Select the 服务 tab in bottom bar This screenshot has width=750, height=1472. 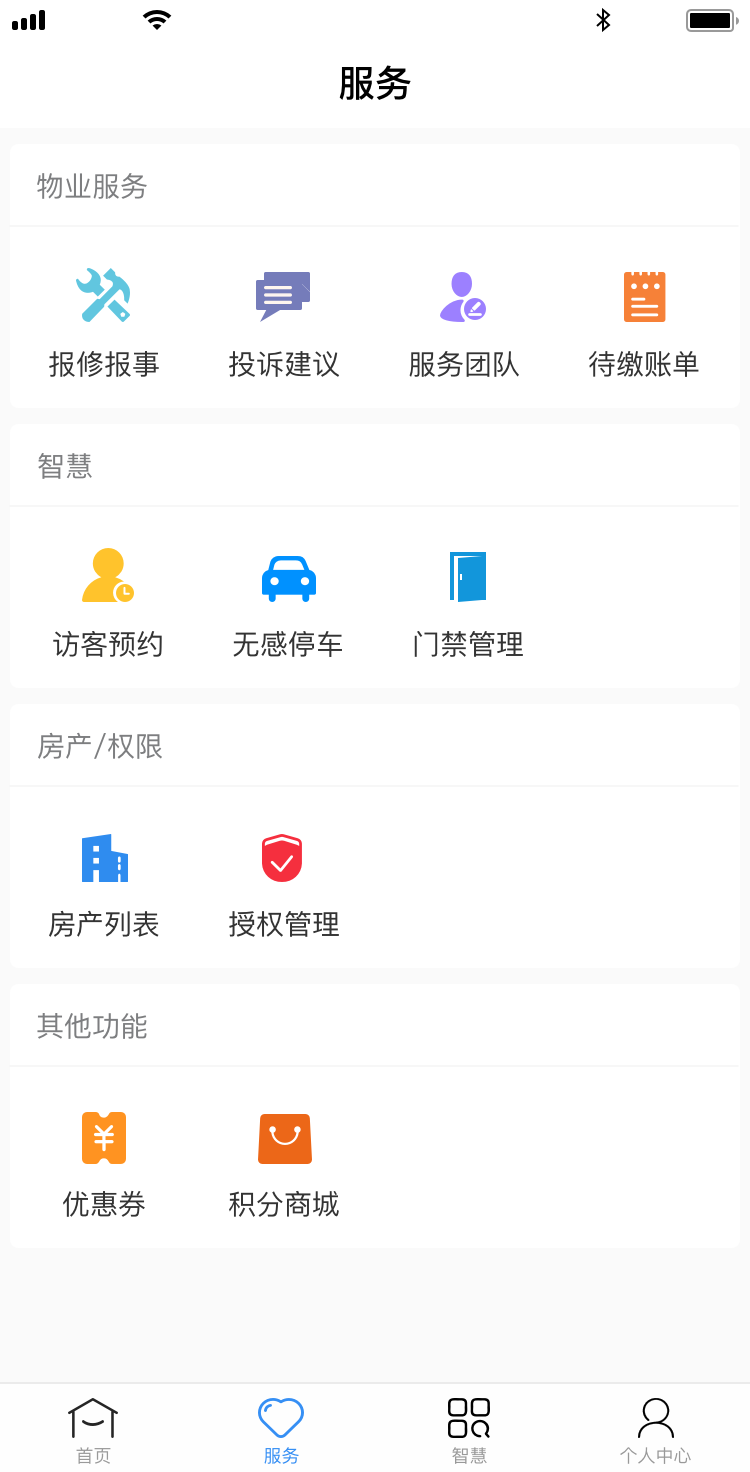point(281,1431)
